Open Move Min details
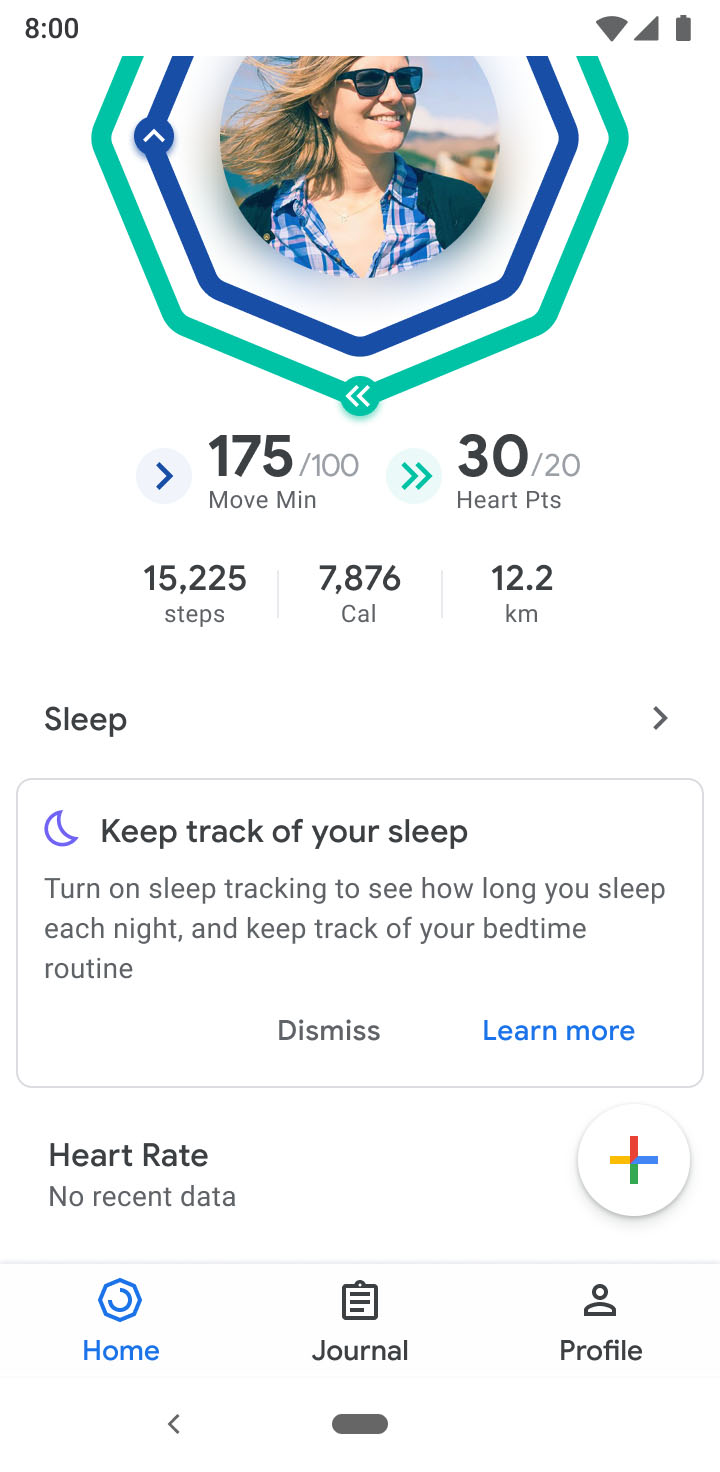Viewport: 720px width, 1472px height. pyautogui.click(x=248, y=472)
